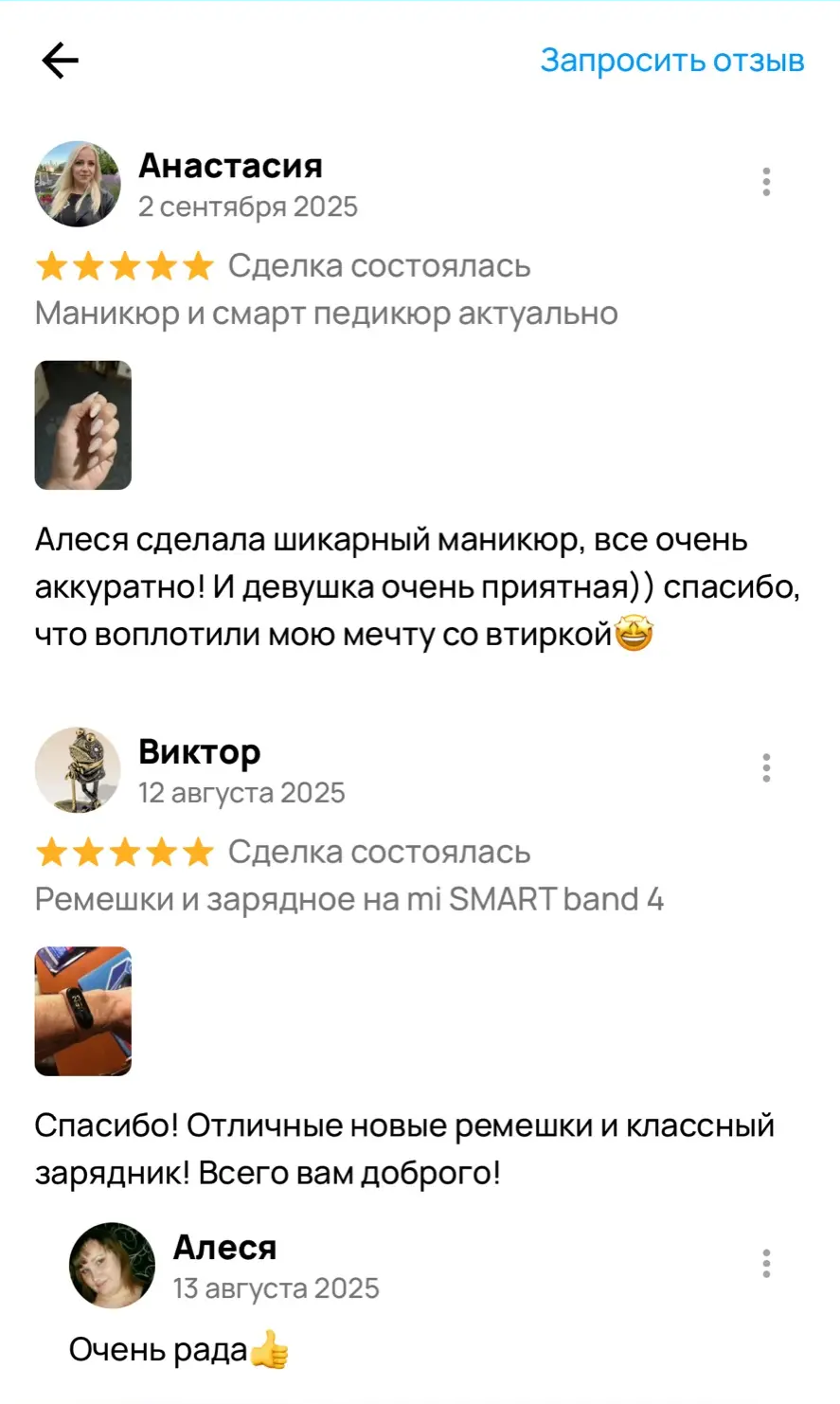
Task: Open the options menu on Viktor's review
Action: 766,767
